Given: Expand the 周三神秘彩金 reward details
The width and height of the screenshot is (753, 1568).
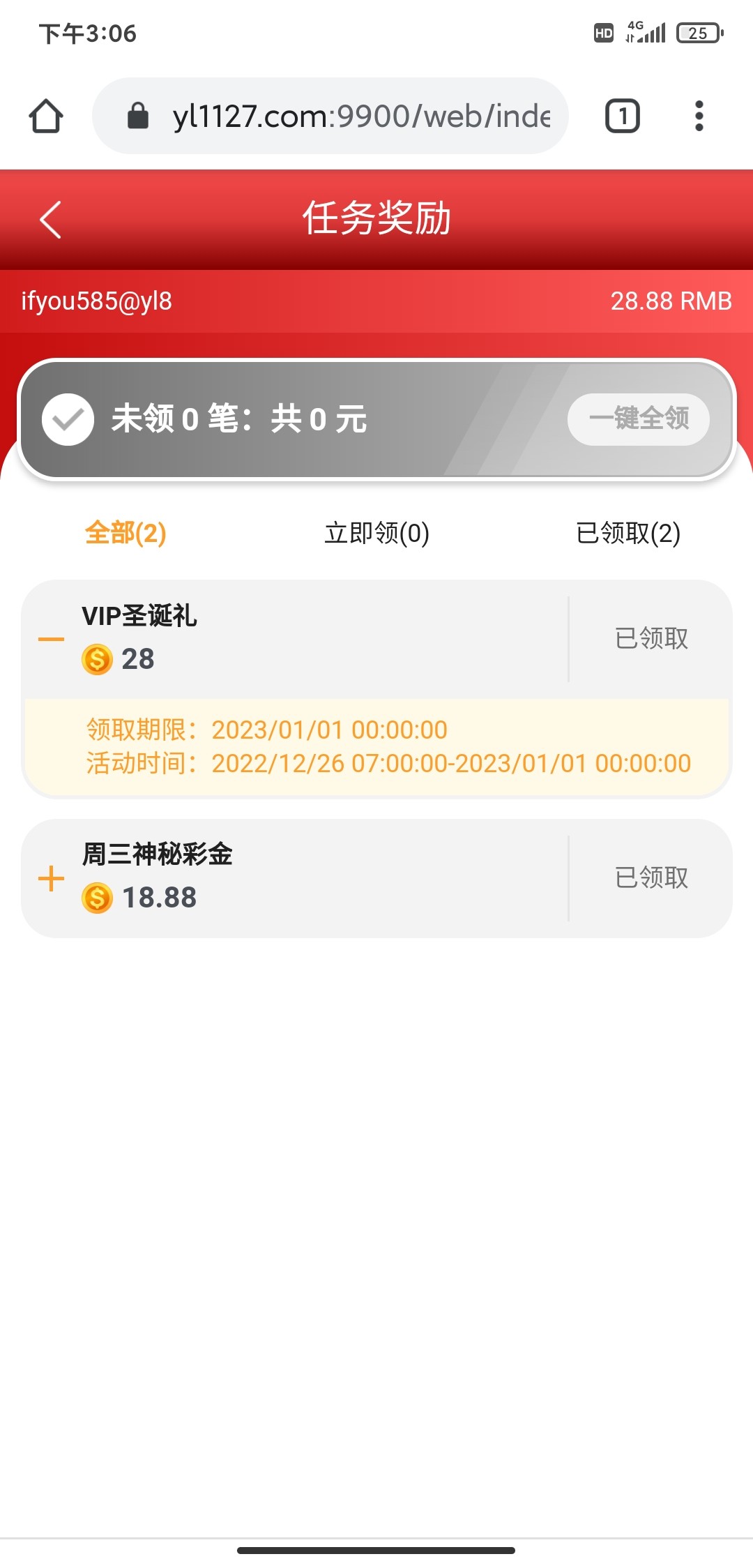Looking at the screenshot, I should point(51,878).
